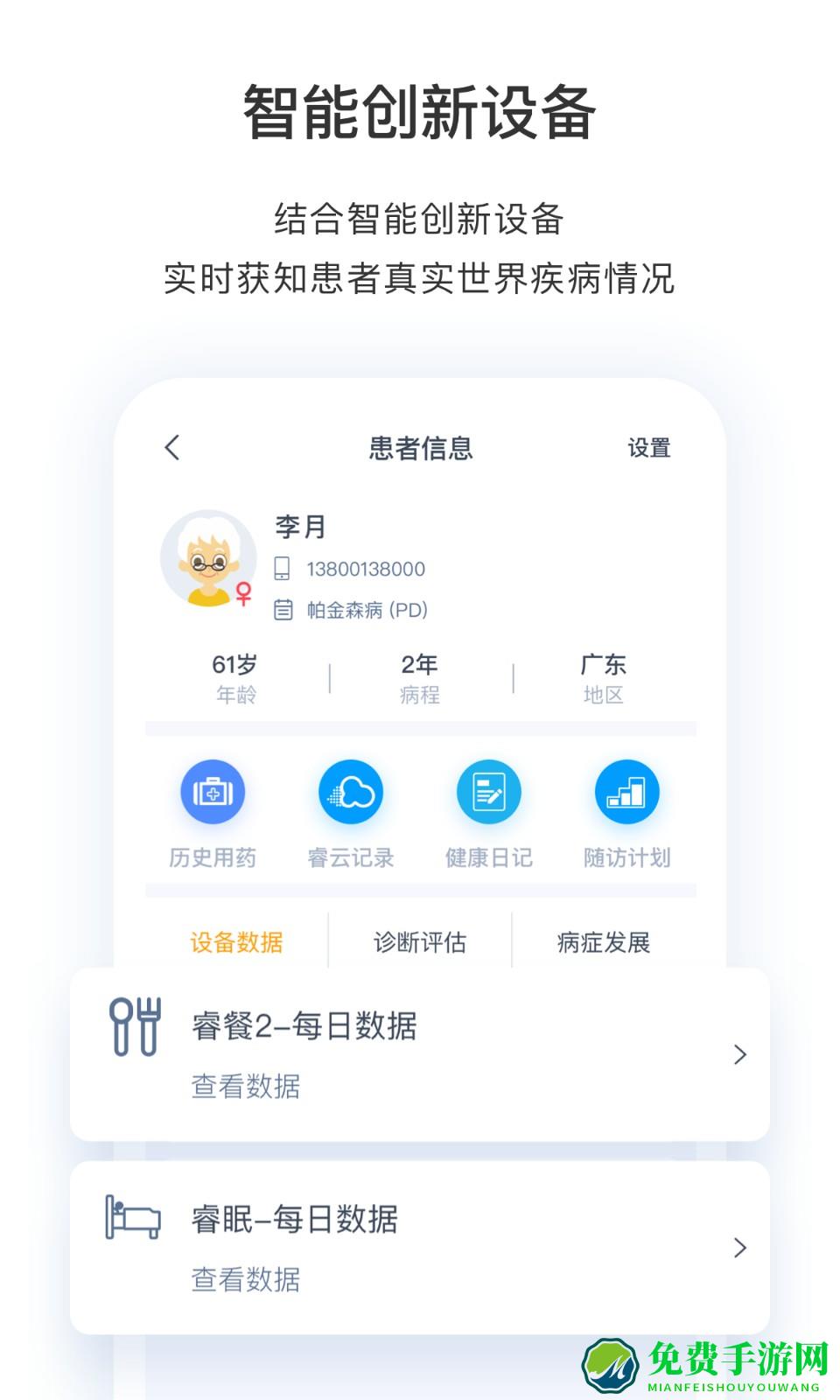Expand the 睿餐2-每日数据 card chevron

[x=739, y=1054]
